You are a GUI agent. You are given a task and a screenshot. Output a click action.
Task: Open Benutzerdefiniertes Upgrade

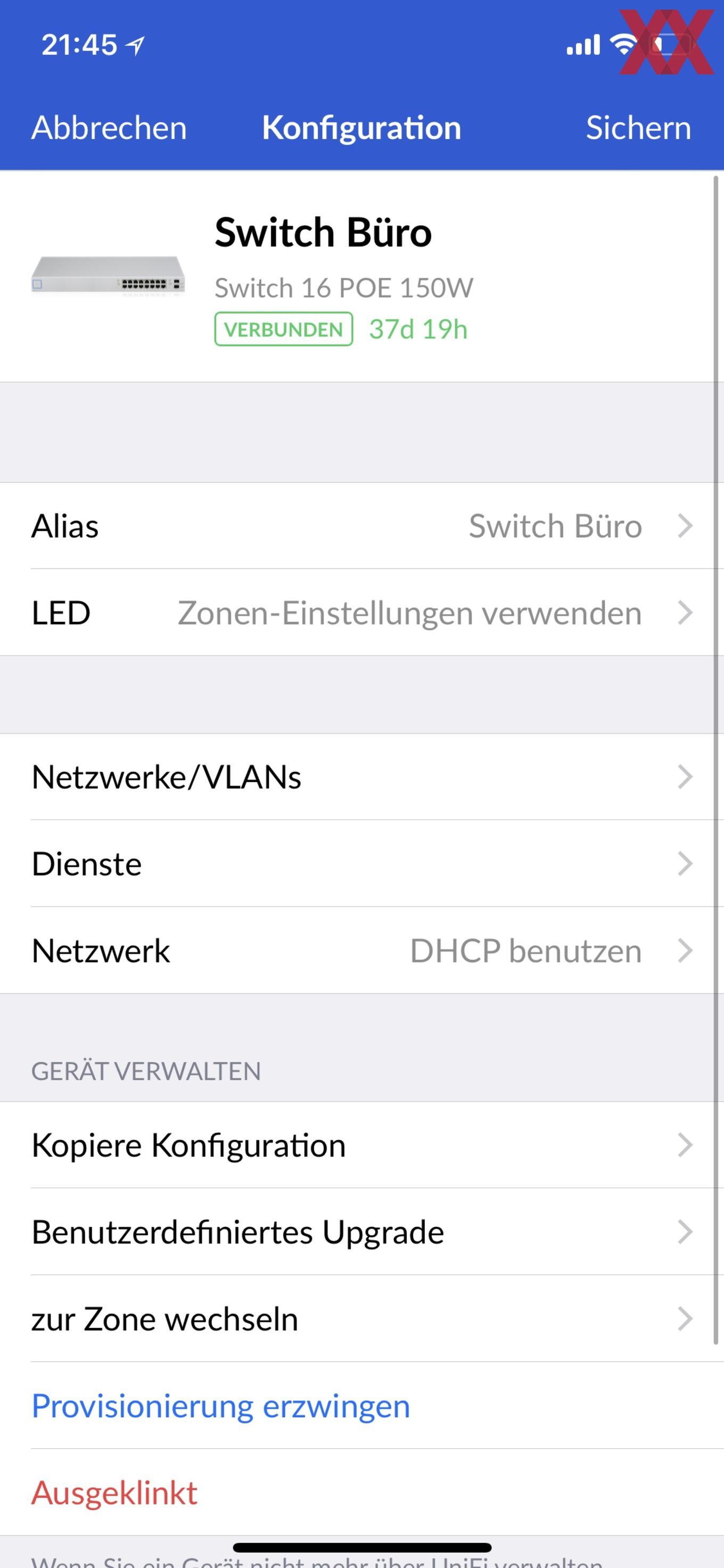coord(362,1232)
